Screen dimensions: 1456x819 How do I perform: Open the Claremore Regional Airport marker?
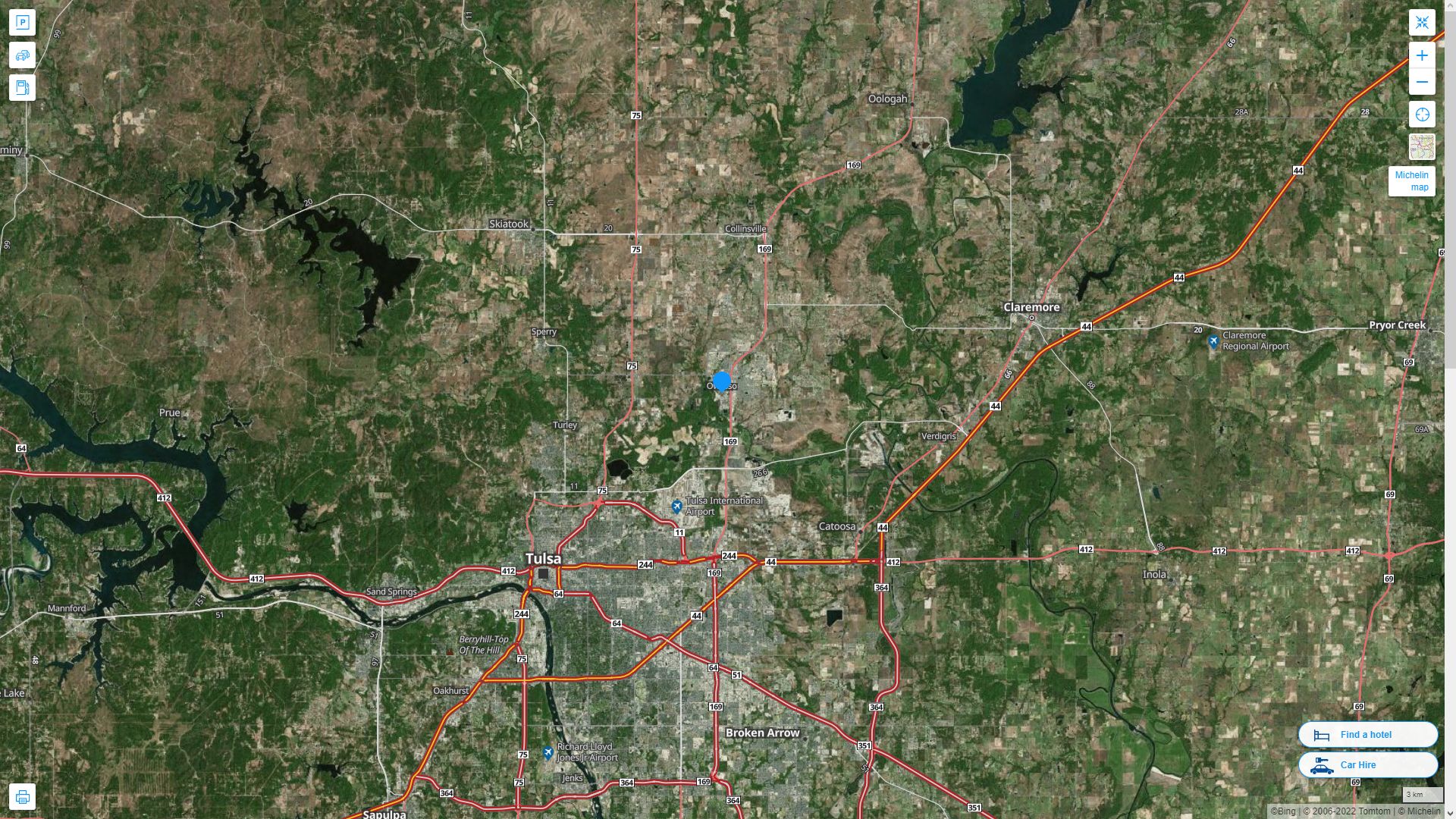click(1213, 341)
